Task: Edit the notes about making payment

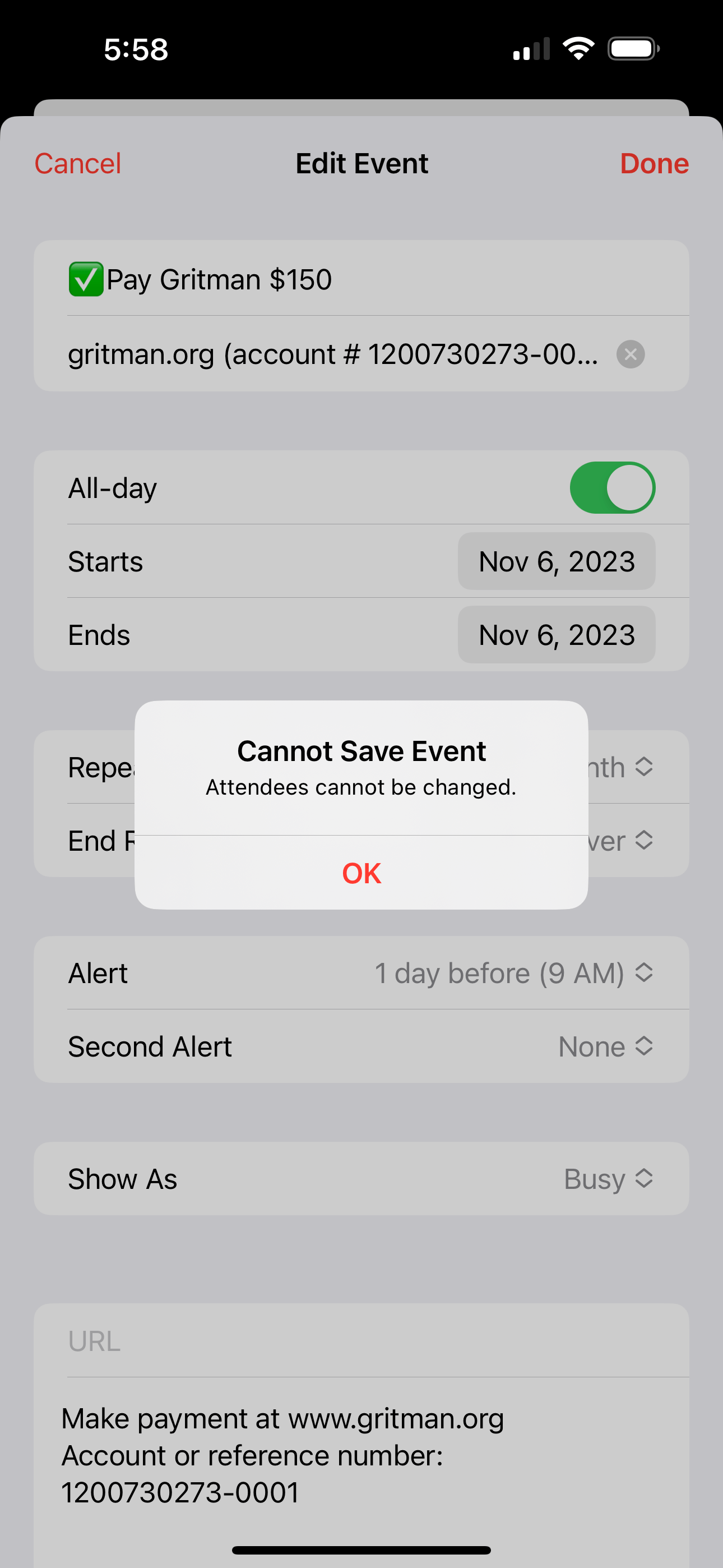Action: [365, 1455]
